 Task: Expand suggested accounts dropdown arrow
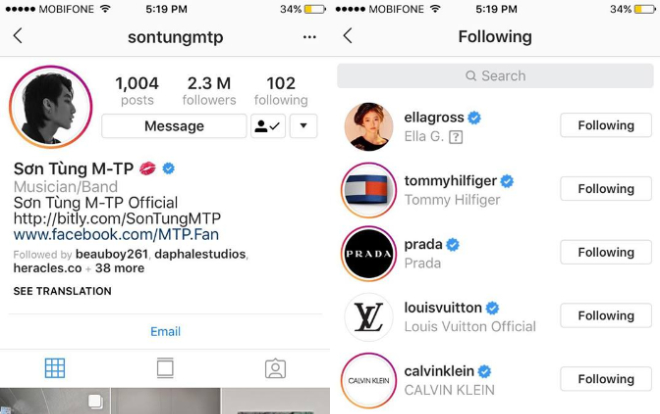click(304, 126)
